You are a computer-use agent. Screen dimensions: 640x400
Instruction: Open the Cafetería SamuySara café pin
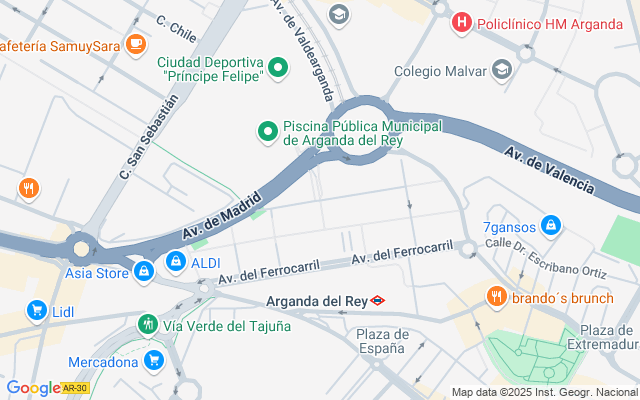(137, 45)
